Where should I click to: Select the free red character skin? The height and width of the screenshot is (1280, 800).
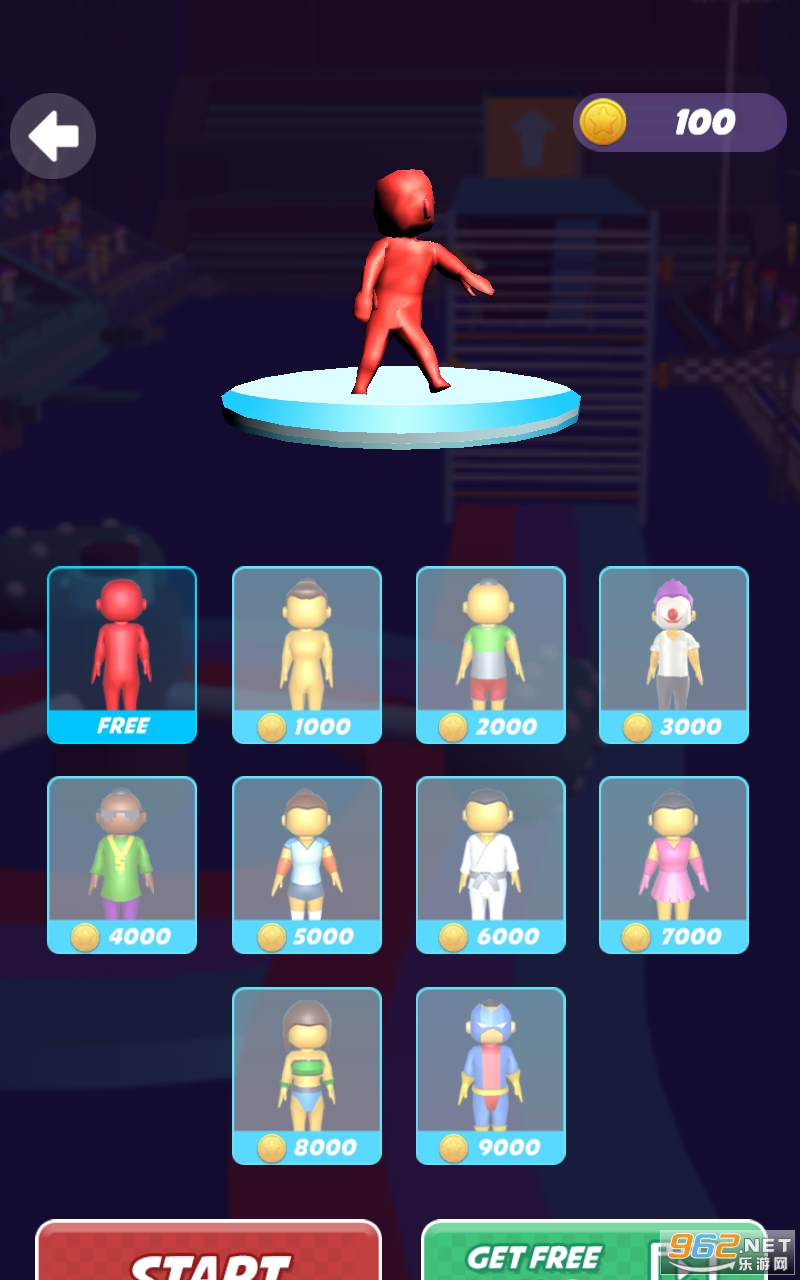(122, 655)
